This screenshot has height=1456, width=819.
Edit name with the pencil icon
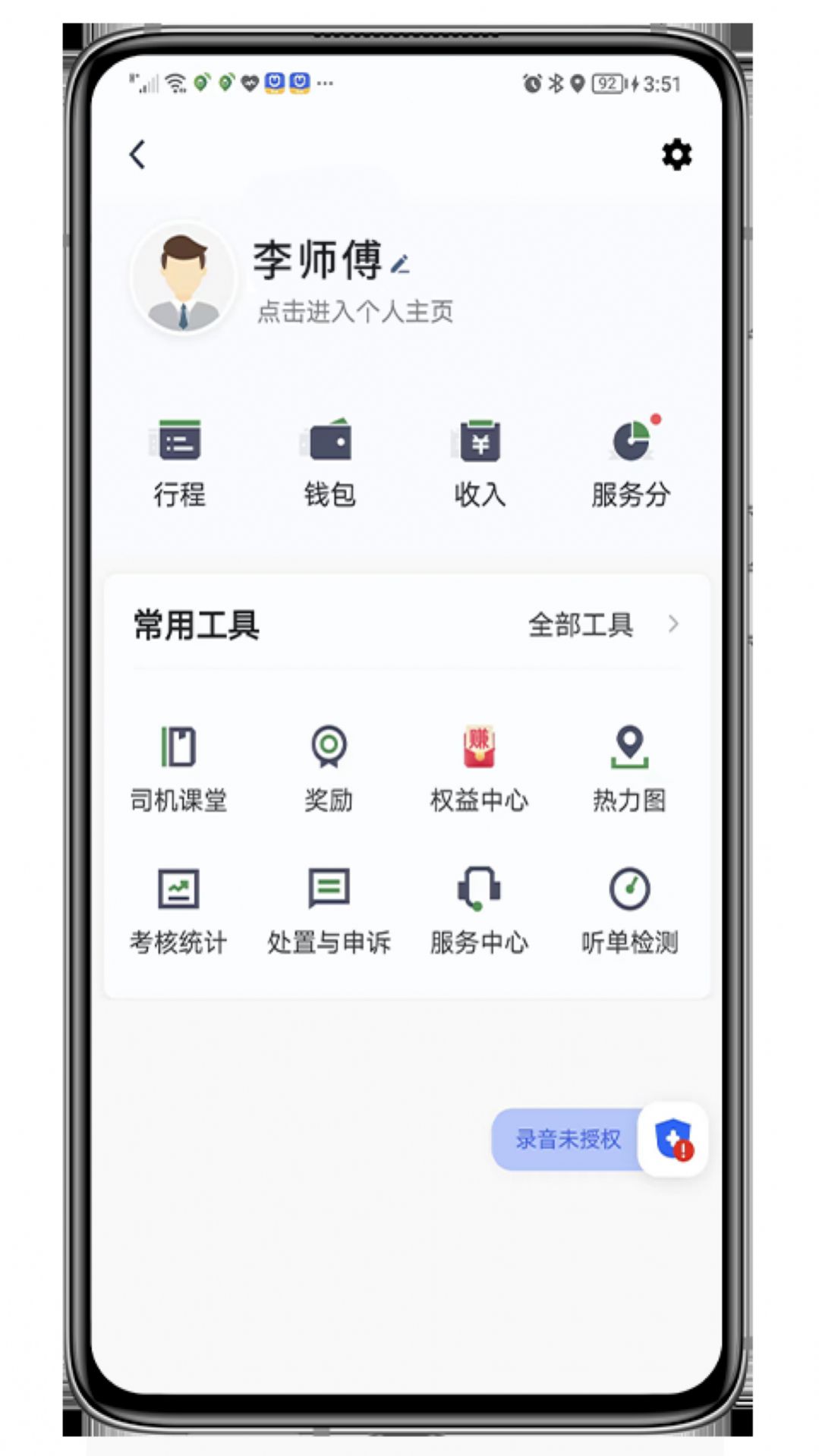pyautogui.click(x=401, y=264)
